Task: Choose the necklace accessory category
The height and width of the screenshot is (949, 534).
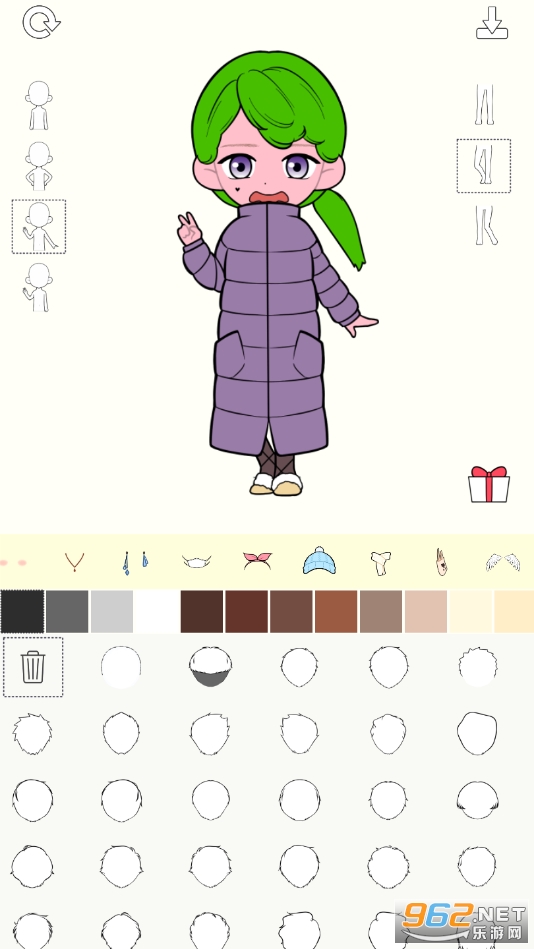Action: (x=74, y=562)
